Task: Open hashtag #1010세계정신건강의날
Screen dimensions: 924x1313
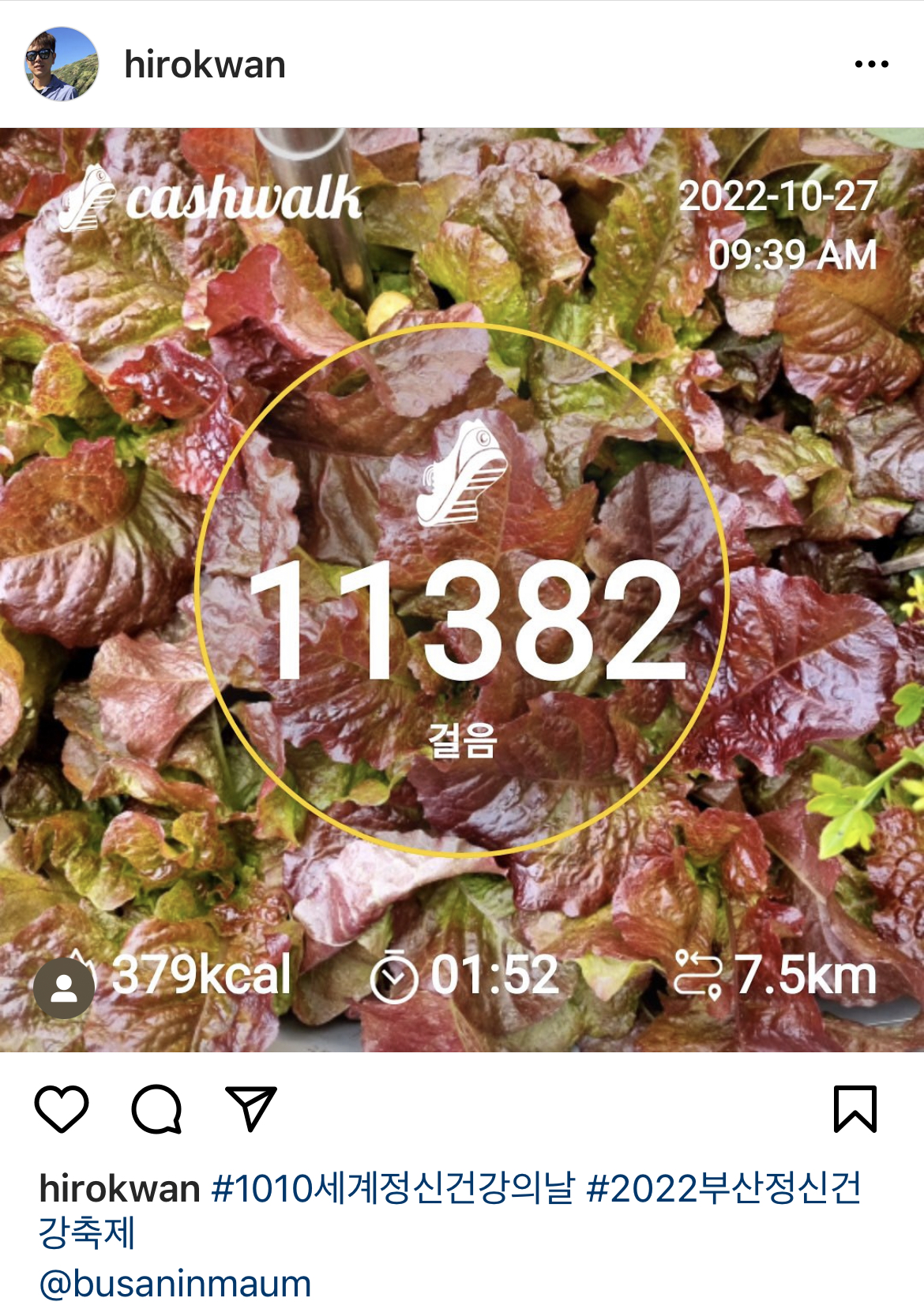Action: 393,1189
